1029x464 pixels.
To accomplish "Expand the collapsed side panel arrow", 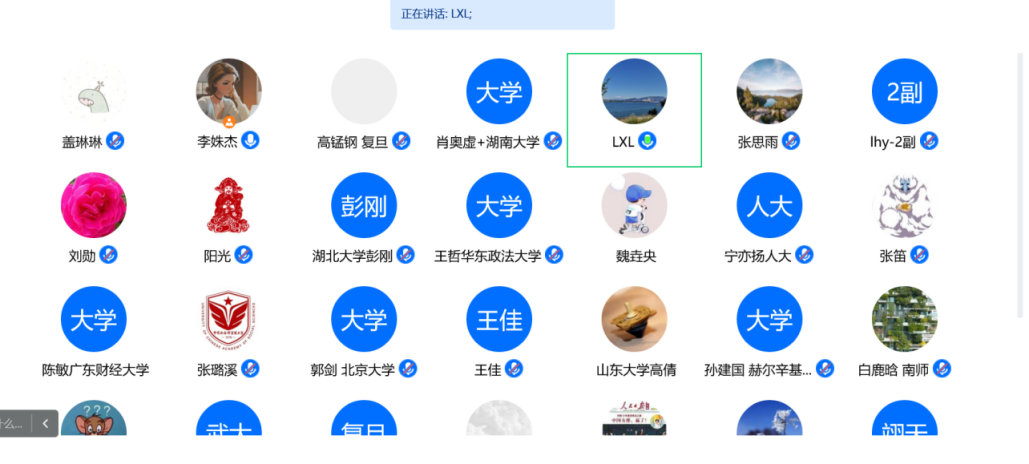I will (45, 423).
